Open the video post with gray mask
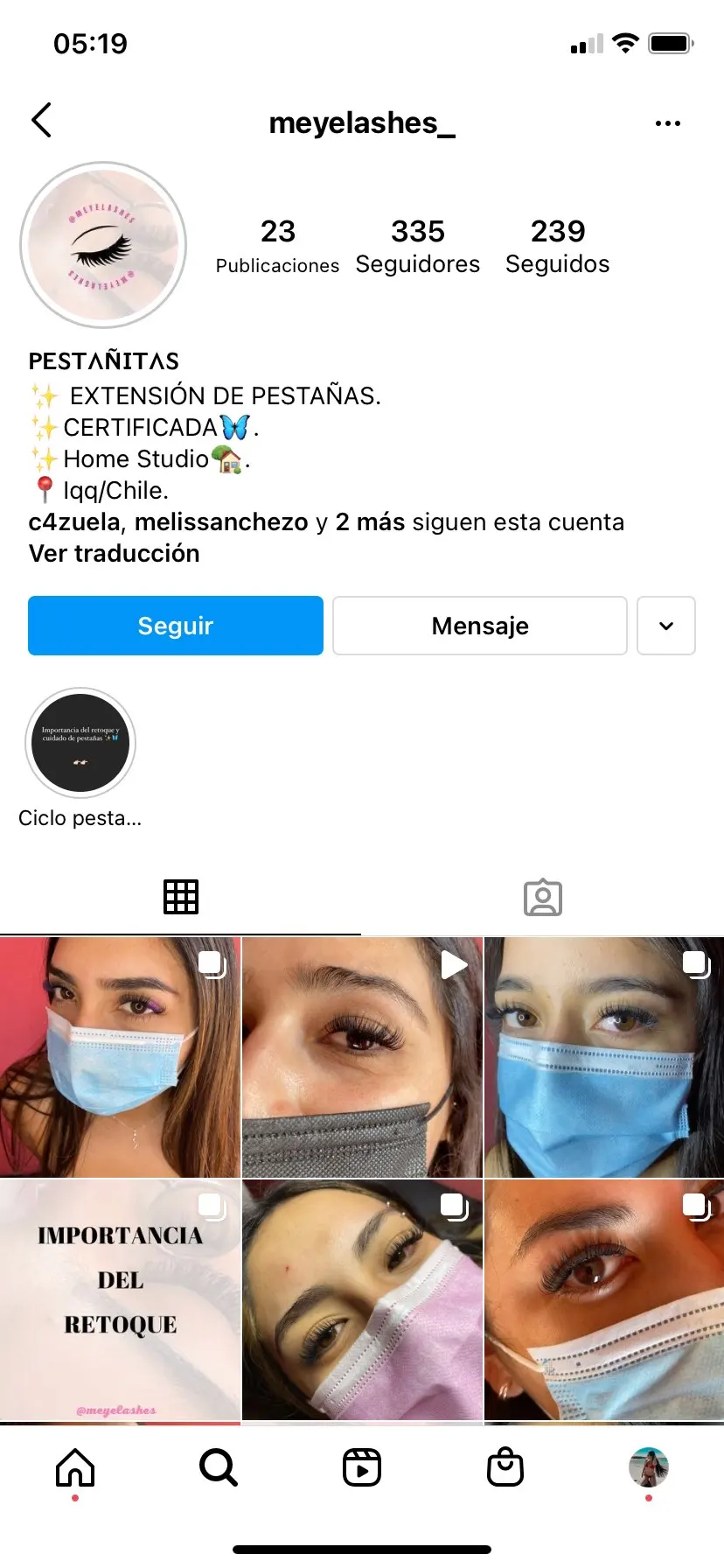The width and height of the screenshot is (724, 1568). tap(362, 1057)
